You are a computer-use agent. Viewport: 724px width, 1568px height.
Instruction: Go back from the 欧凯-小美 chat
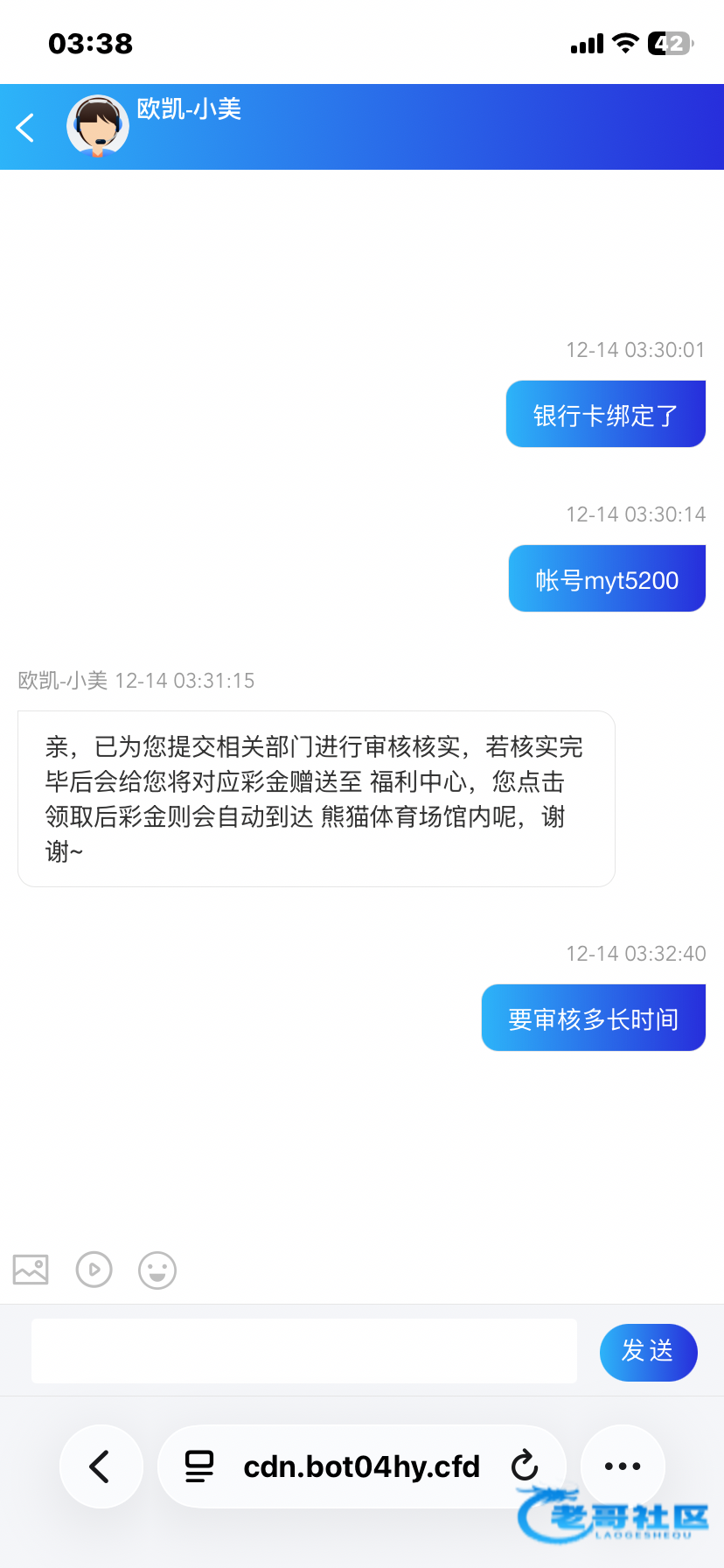click(x=25, y=128)
